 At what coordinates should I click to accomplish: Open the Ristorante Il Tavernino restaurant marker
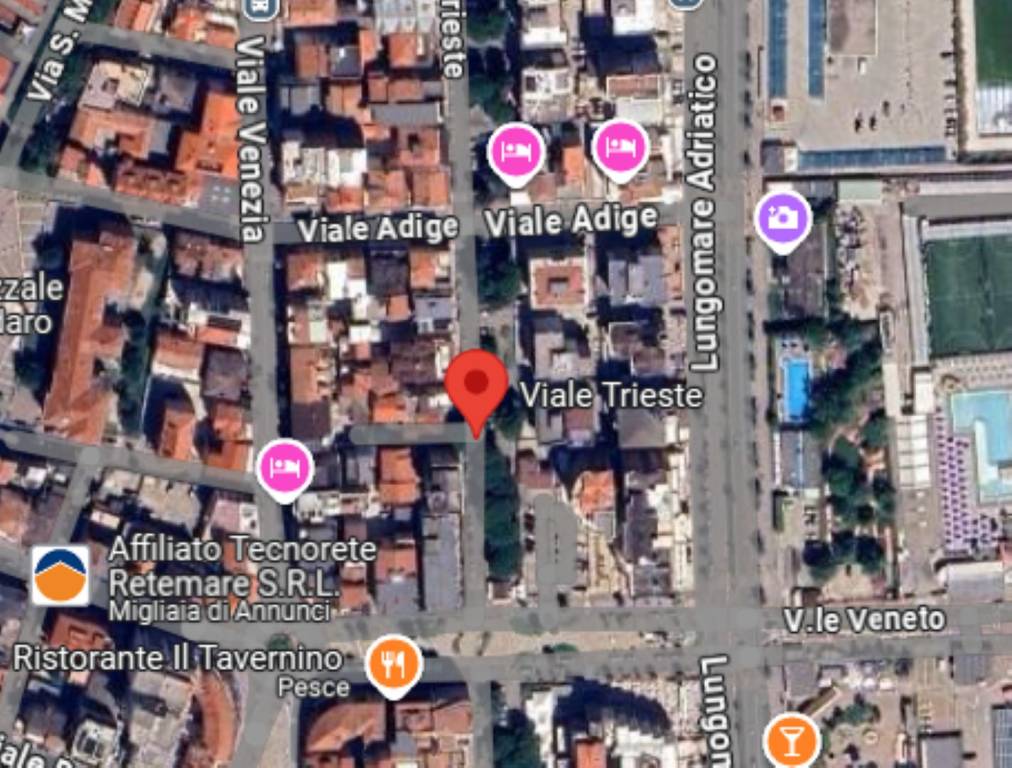pos(393,662)
